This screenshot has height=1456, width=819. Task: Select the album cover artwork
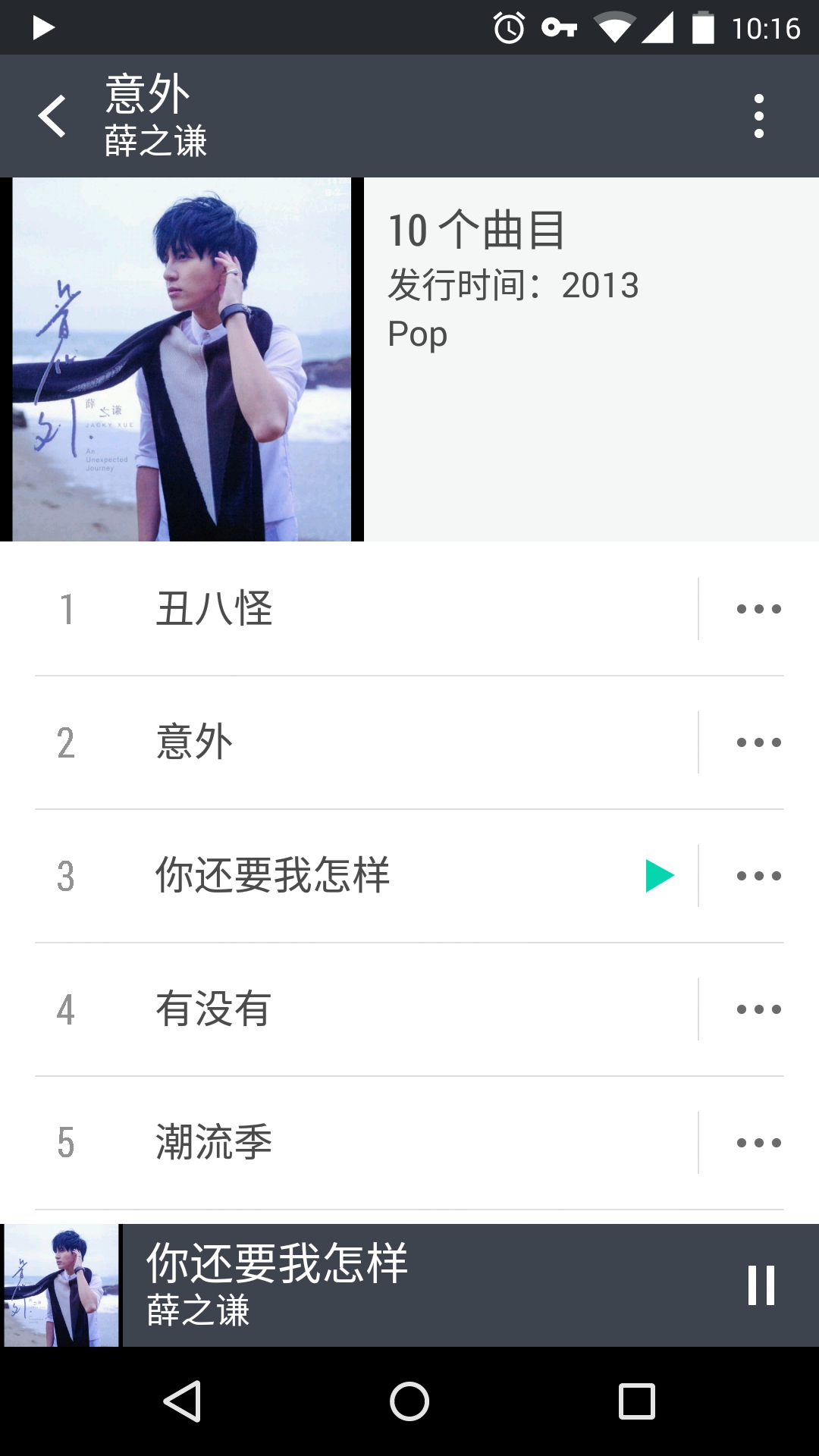pyautogui.click(x=182, y=359)
